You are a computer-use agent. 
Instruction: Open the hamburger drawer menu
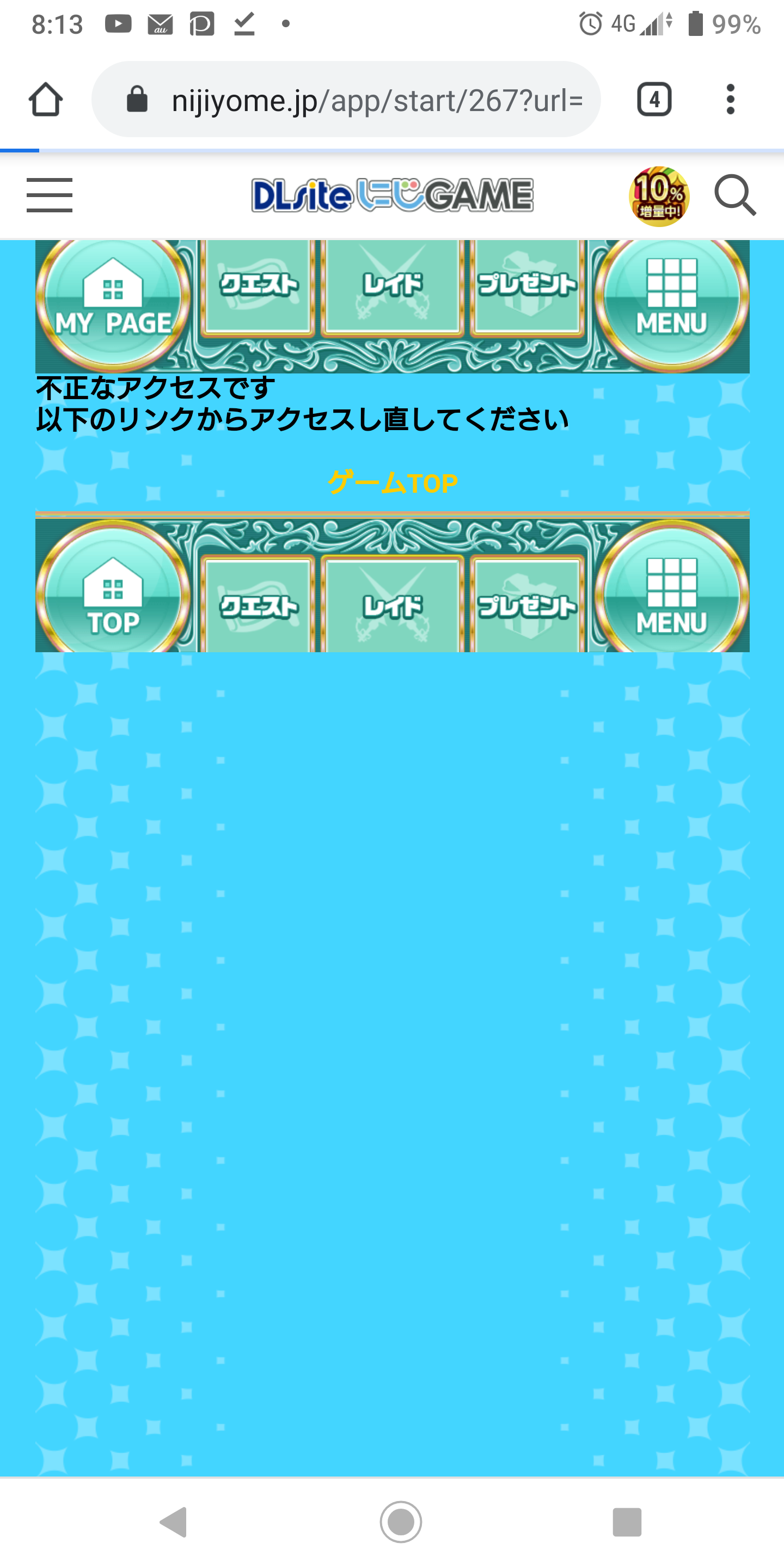click(x=50, y=195)
